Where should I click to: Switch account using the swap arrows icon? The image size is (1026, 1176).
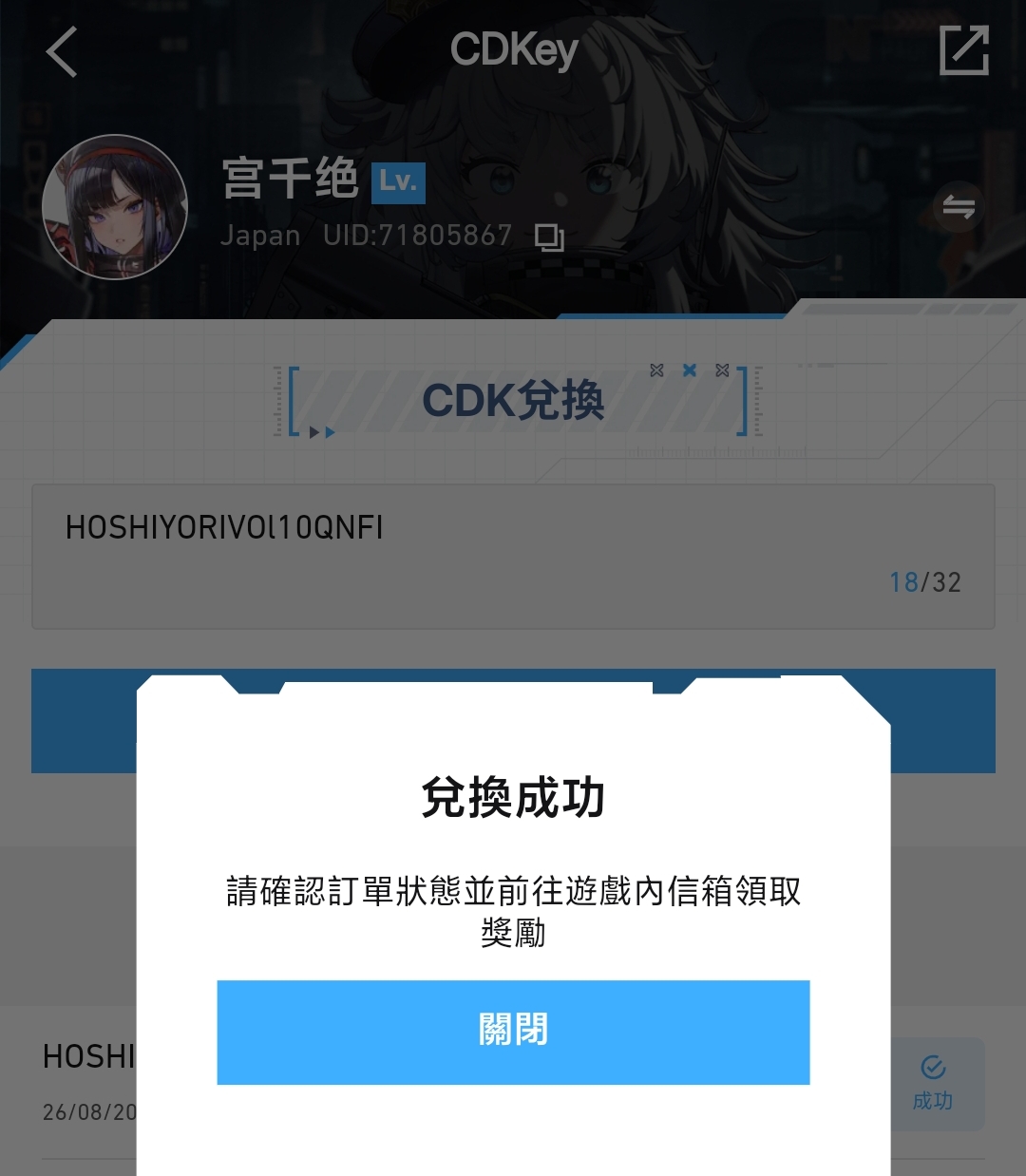click(x=958, y=207)
